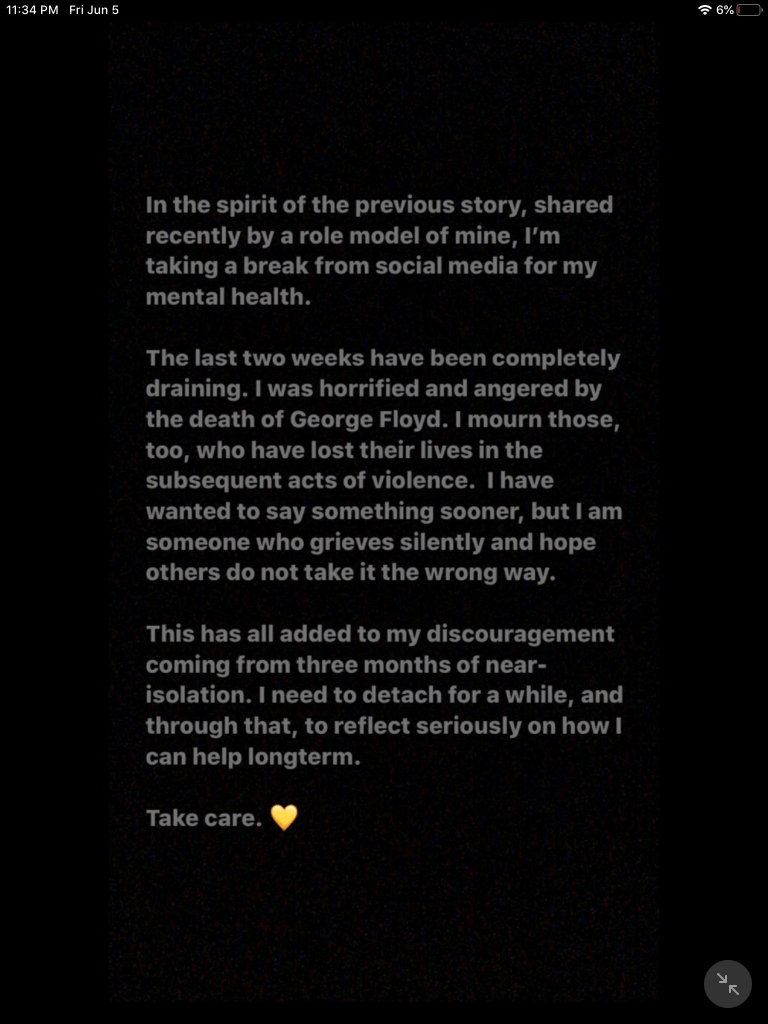Tap the shrink-view arrows icon

click(x=728, y=984)
